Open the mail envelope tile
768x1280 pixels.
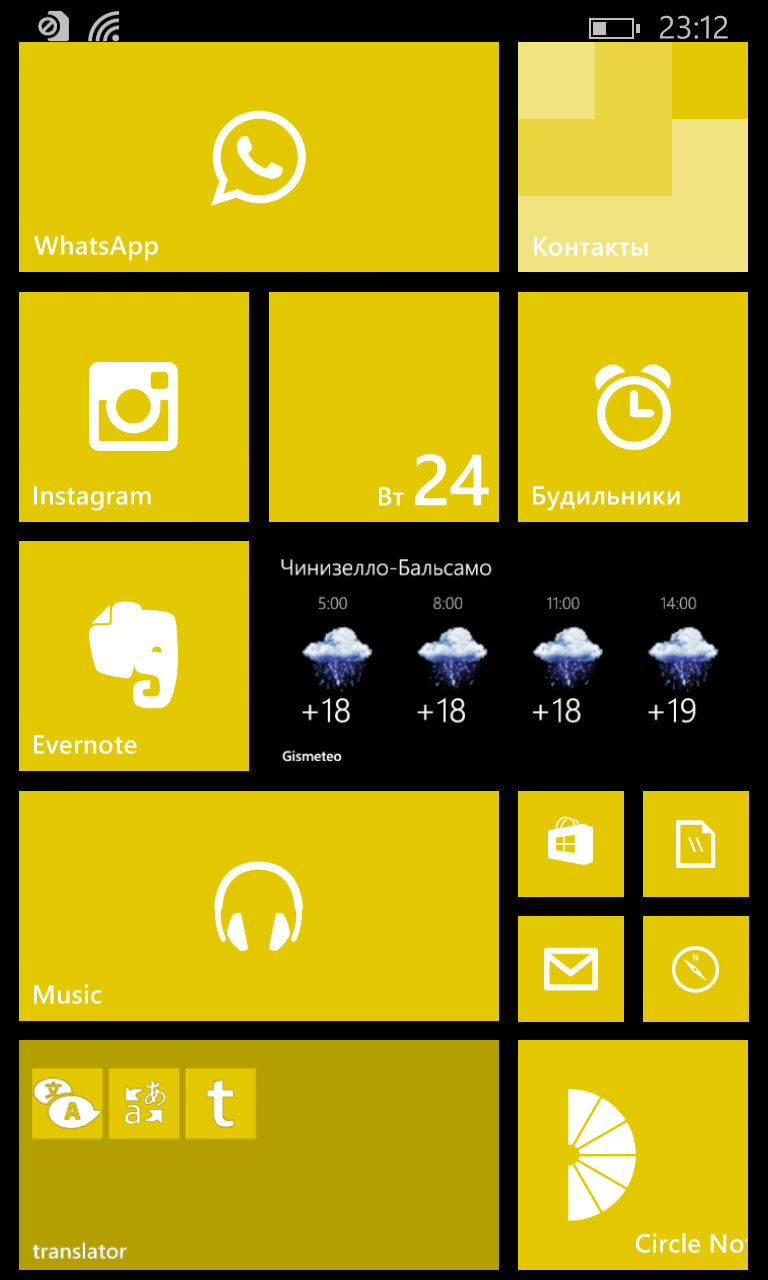[570, 968]
